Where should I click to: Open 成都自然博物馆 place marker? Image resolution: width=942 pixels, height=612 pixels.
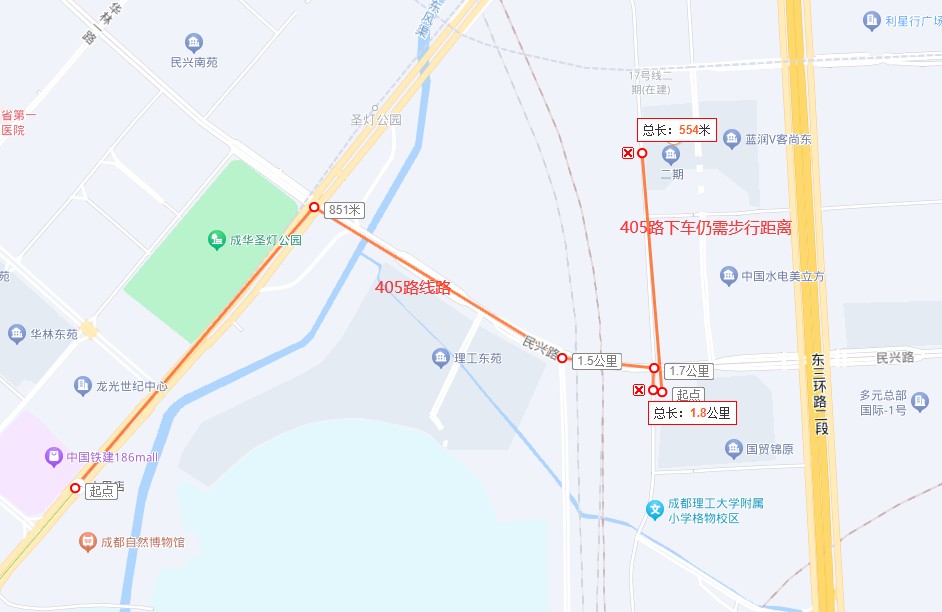coord(88,542)
